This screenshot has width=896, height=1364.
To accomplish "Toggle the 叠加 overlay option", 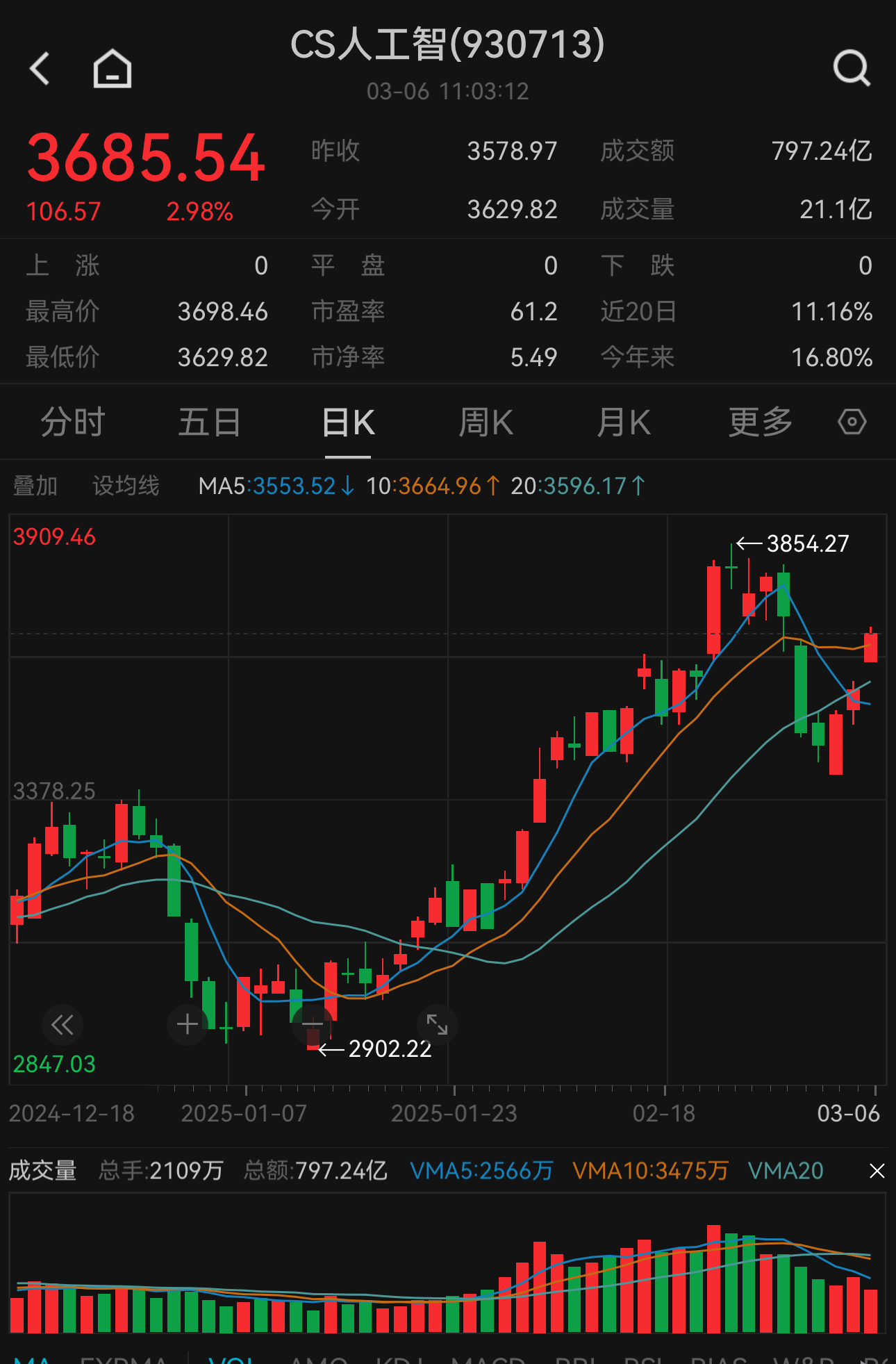I will point(36,486).
